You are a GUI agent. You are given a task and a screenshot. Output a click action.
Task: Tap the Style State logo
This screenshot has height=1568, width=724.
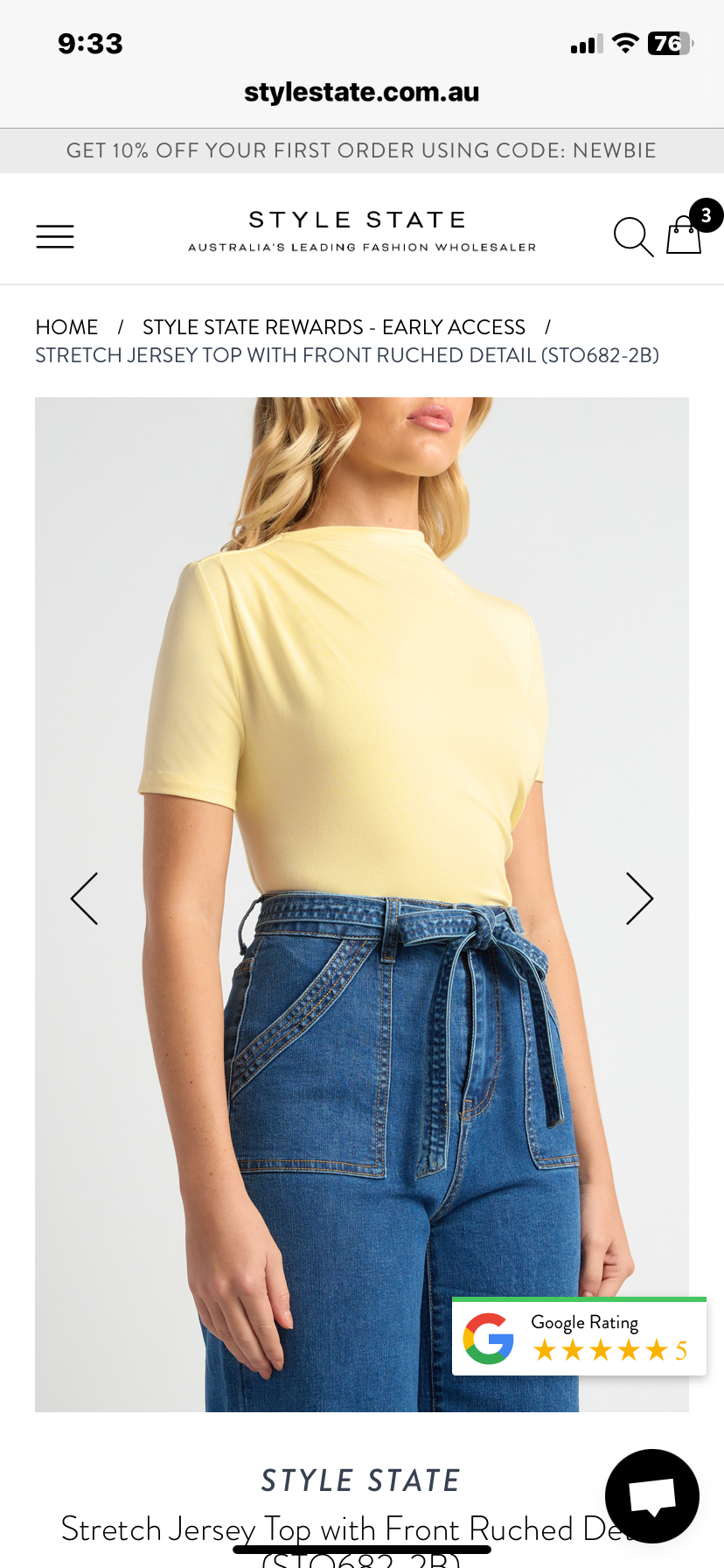(362, 231)
